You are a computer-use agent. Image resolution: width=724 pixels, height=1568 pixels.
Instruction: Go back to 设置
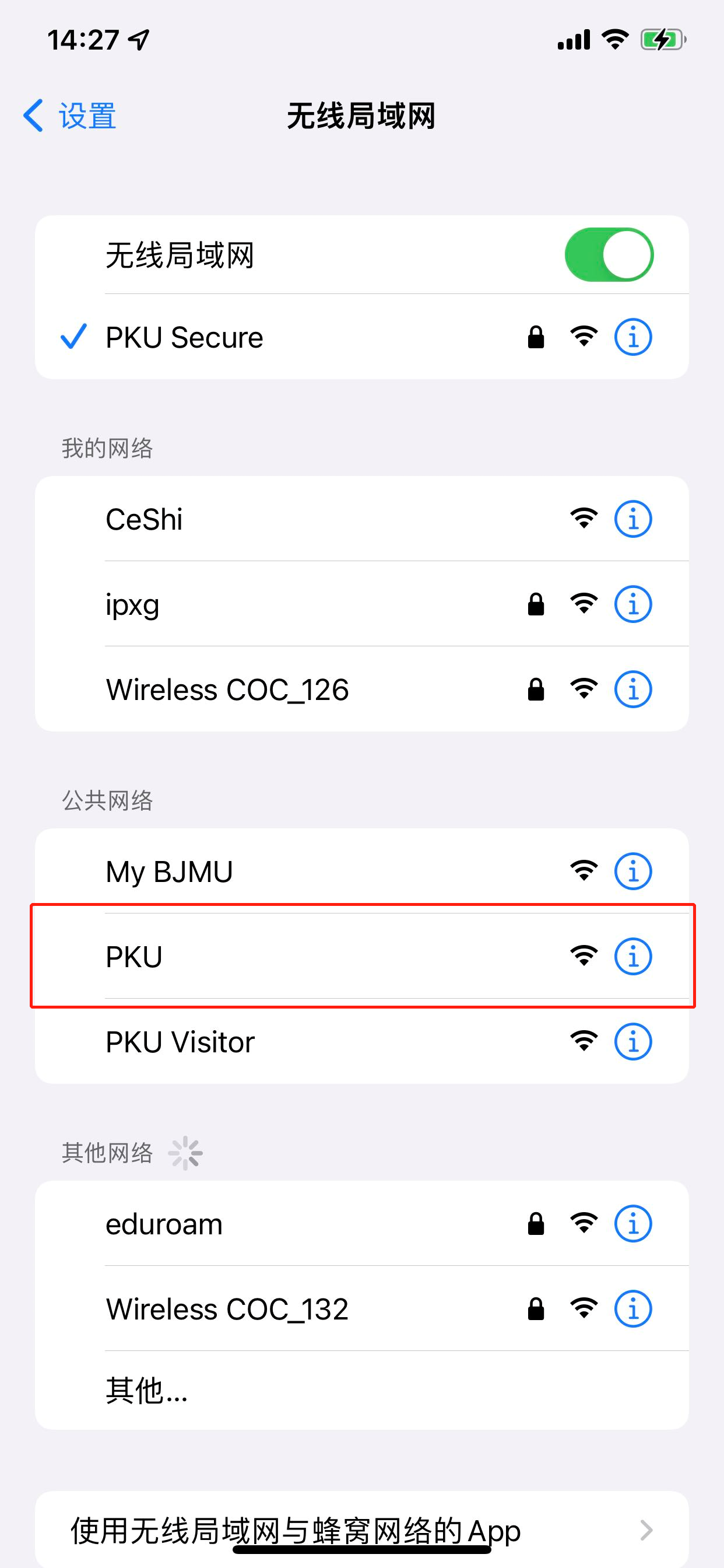(x=69, y=116)
